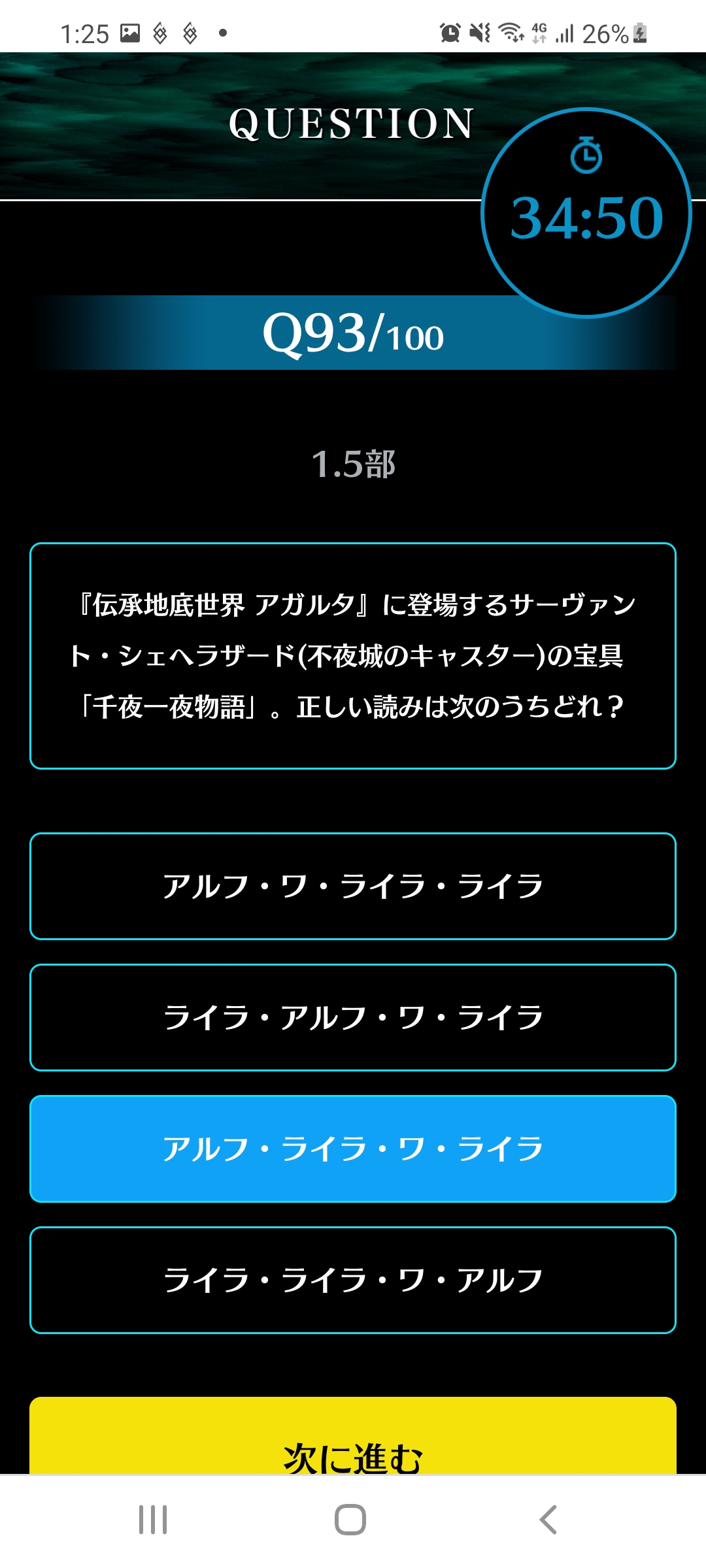Choose answer ライラ・アルフ・ワ・ライラ
The height and width of the screenshot is (1568, 706).
click(353, 1017)
